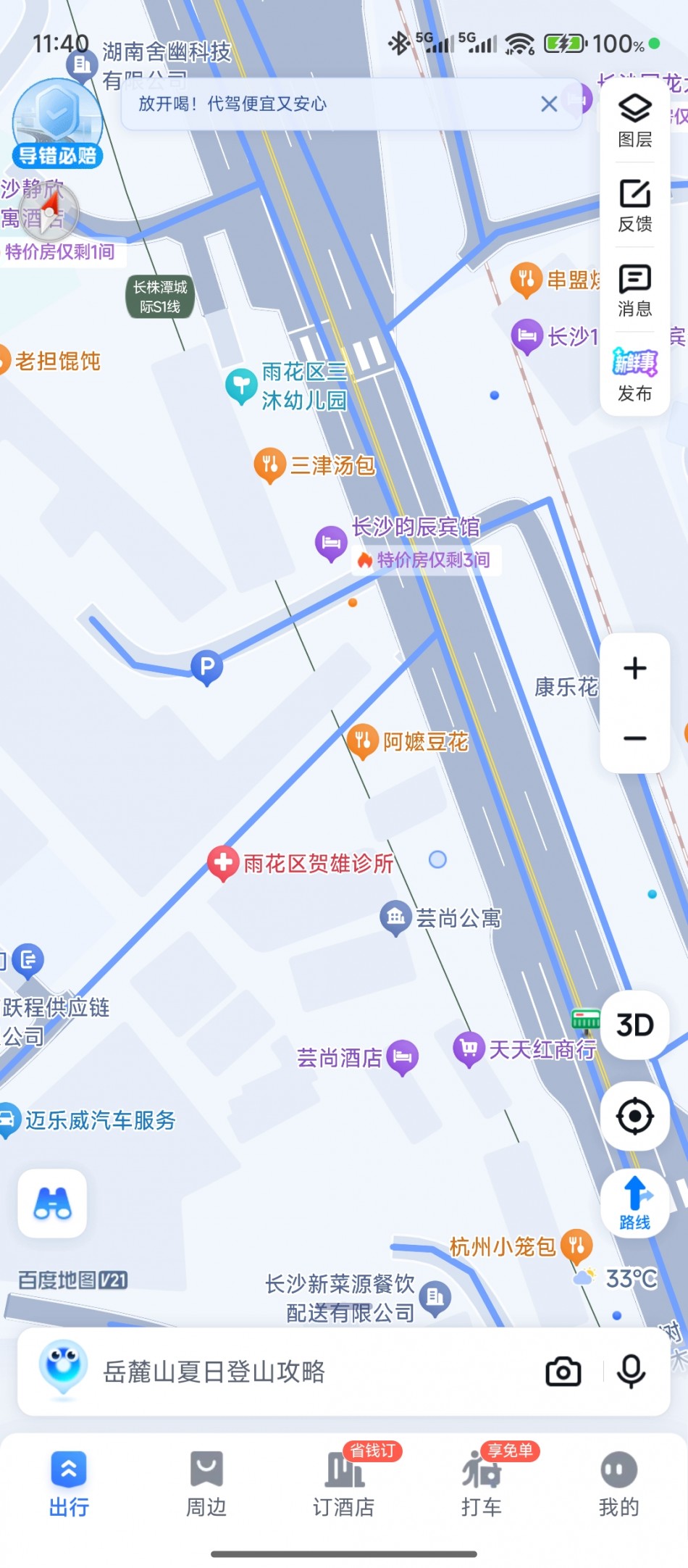Open the 我的 profile tab
Viewport: 688px width, 1568px height.
click(x=619, y=1484)
